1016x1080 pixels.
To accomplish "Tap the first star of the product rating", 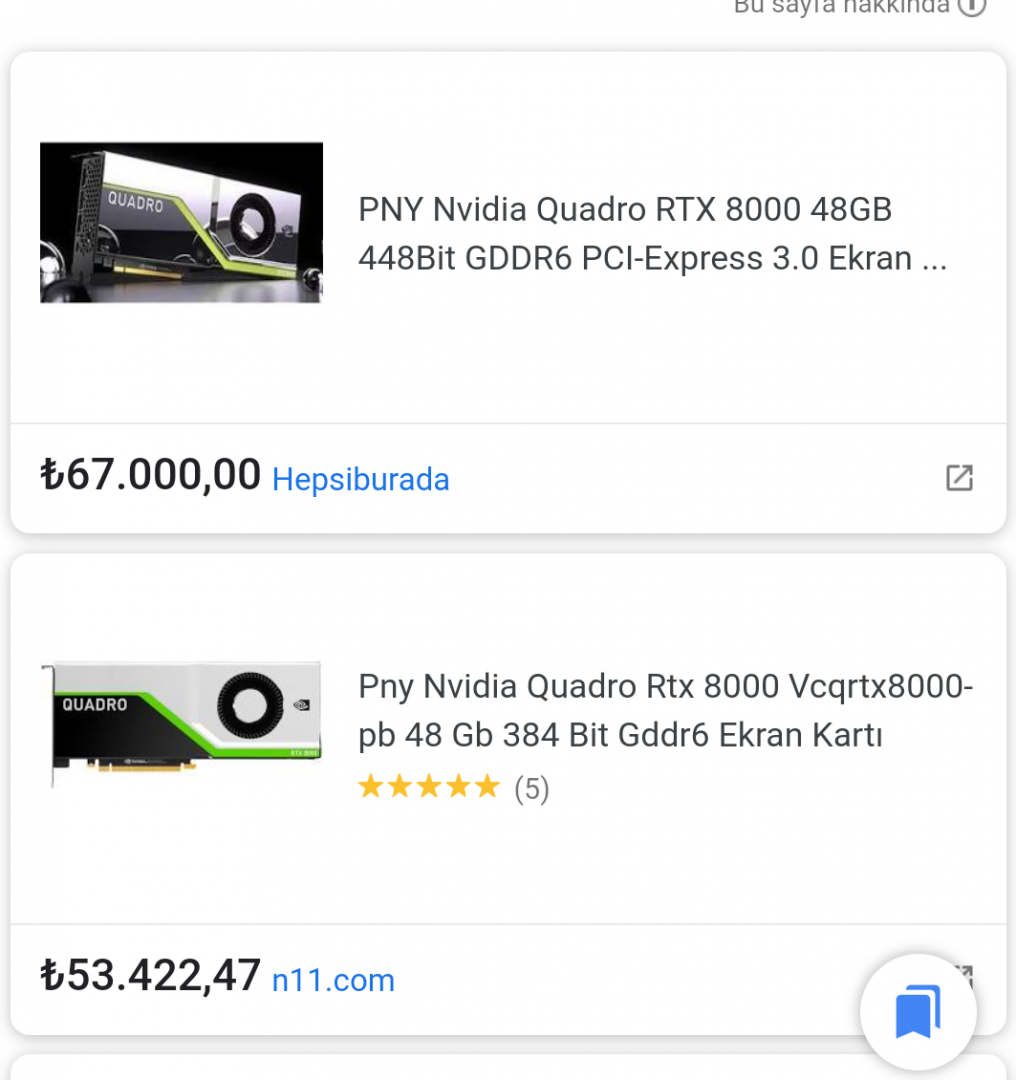I will (x=369, y=787).
